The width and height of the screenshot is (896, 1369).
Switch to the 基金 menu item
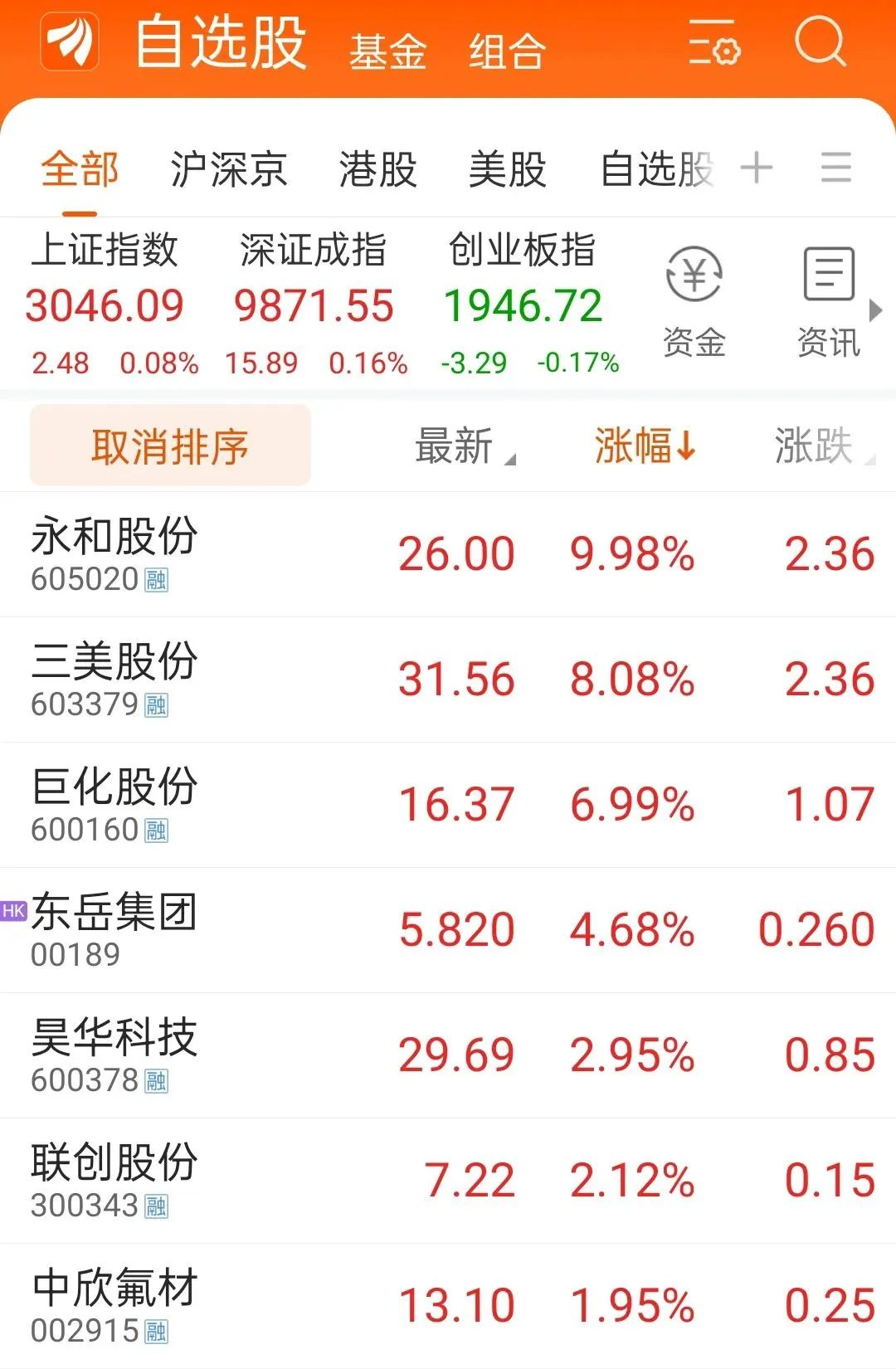[x=390, y=51]
